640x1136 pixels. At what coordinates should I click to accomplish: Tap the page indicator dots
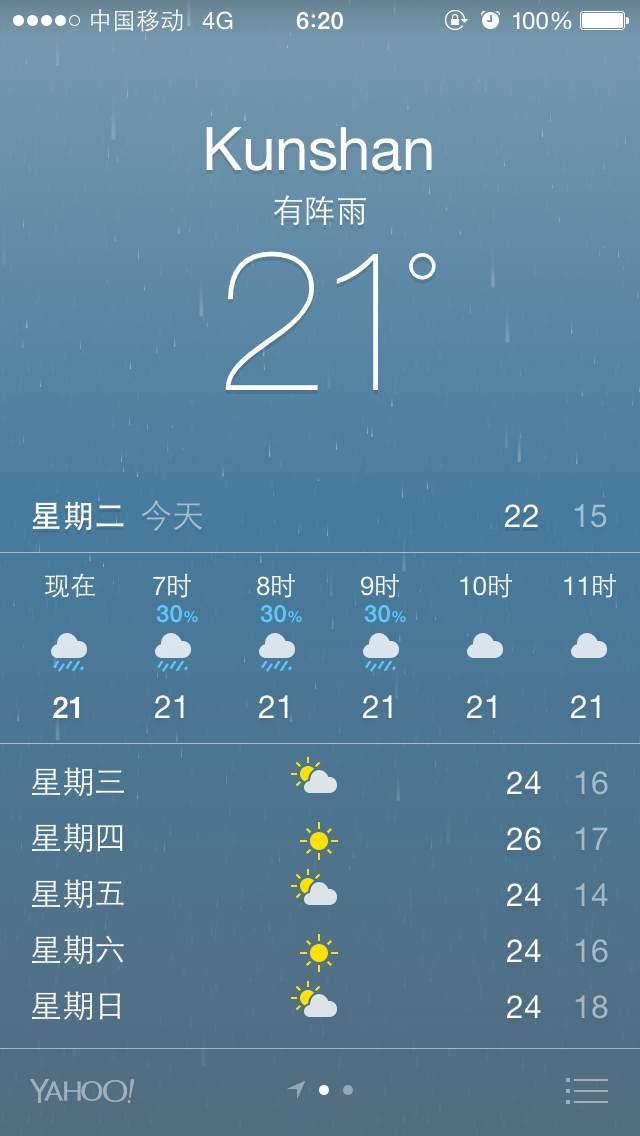(x=335, y=1090)
